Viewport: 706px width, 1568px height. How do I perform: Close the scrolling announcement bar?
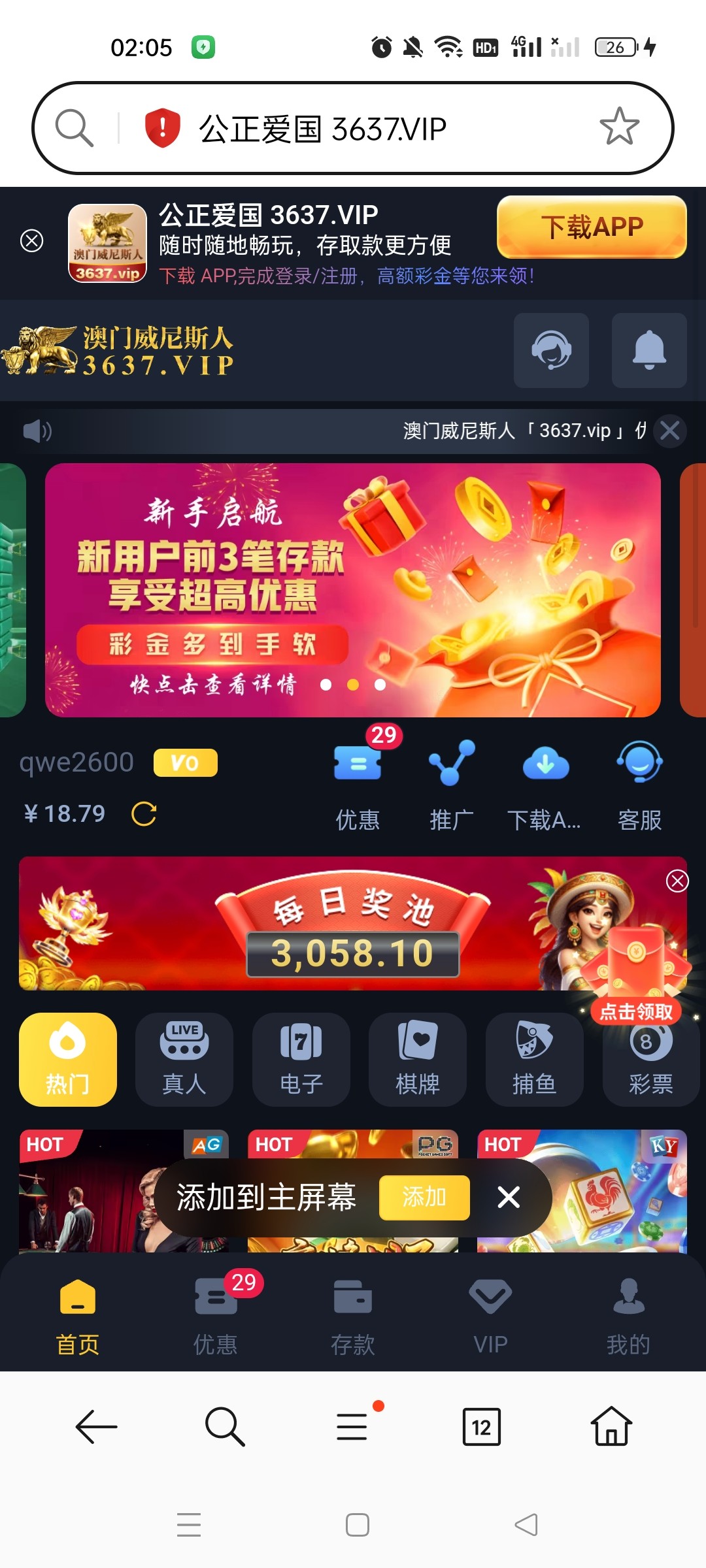670,431
